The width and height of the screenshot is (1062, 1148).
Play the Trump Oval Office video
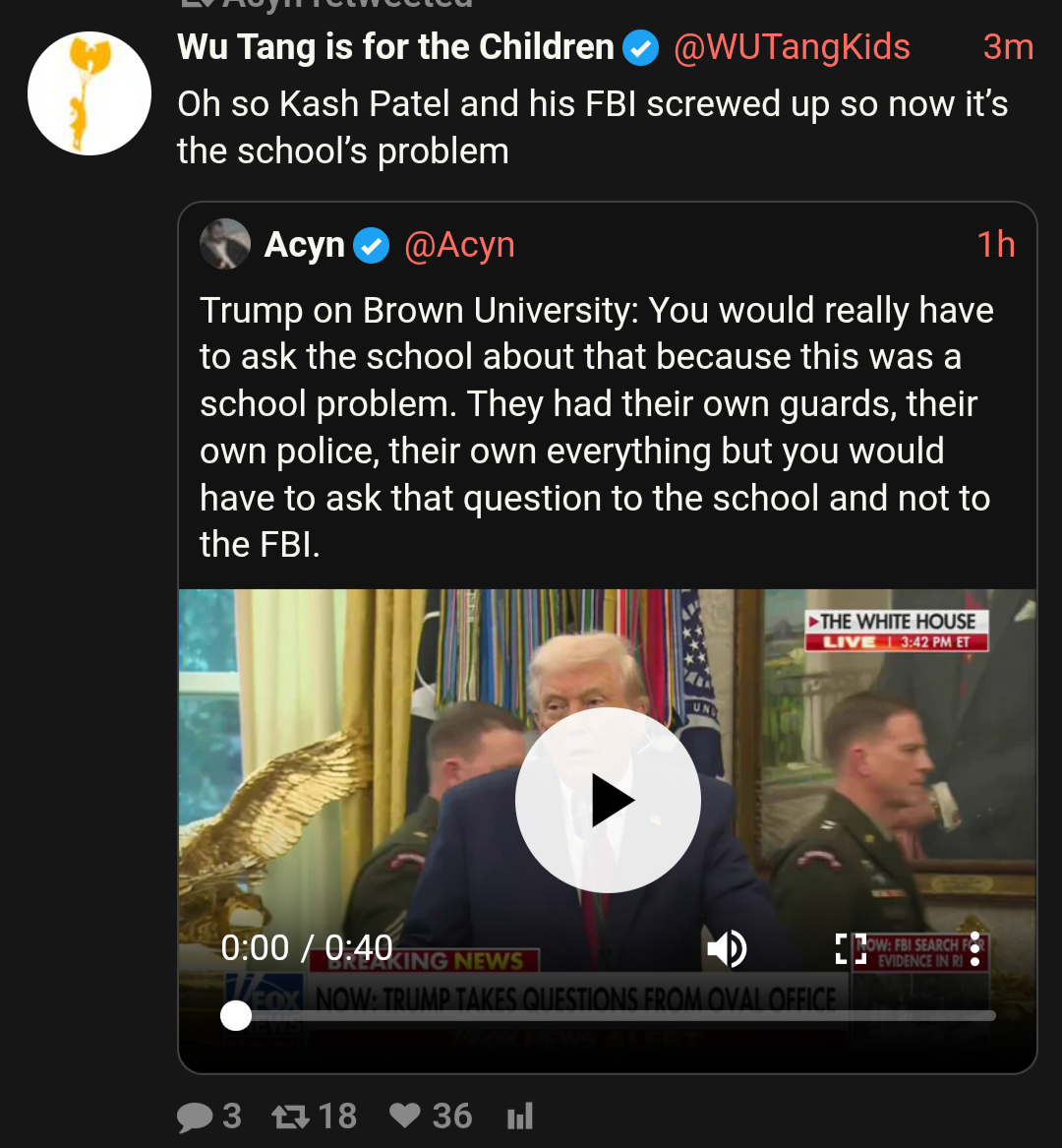tap(608, 800)
